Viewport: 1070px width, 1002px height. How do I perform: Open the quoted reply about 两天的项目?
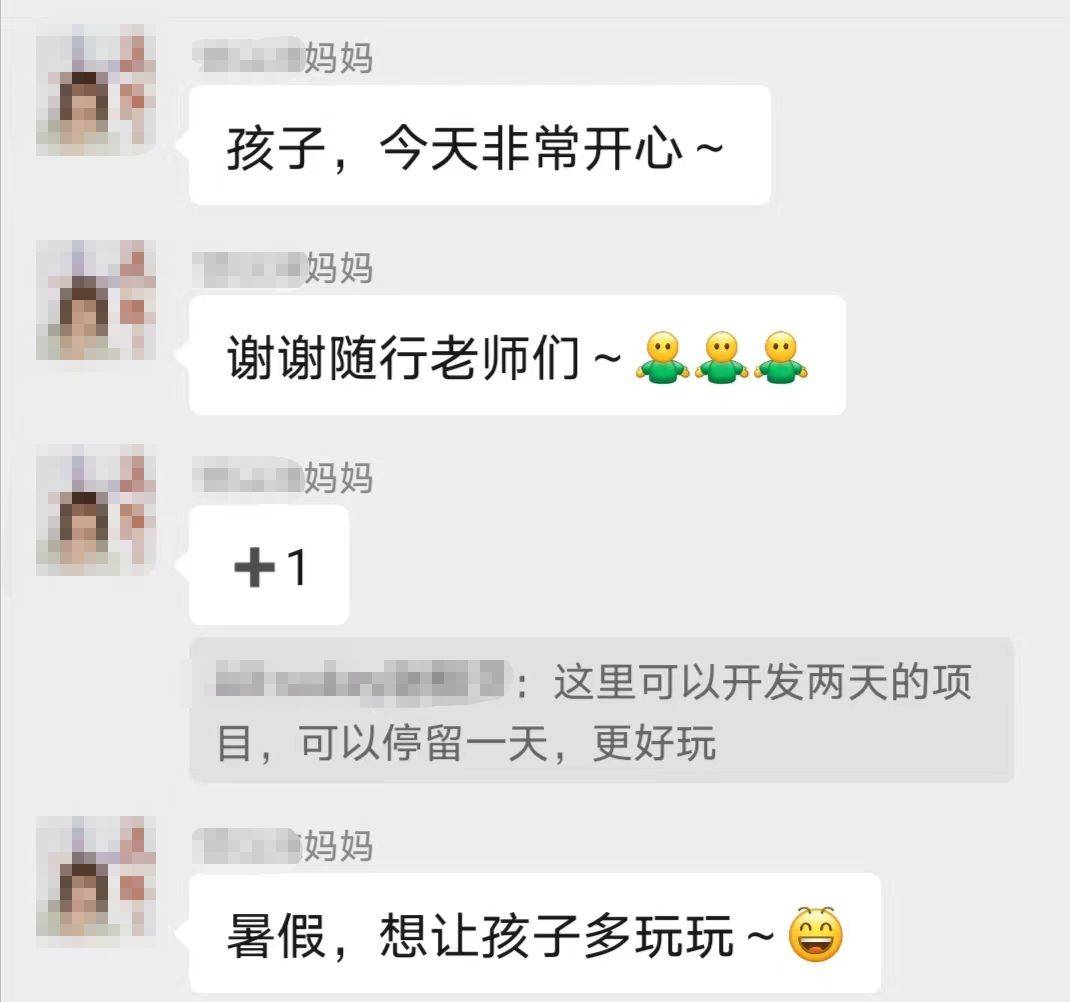(x=600, y=711)
